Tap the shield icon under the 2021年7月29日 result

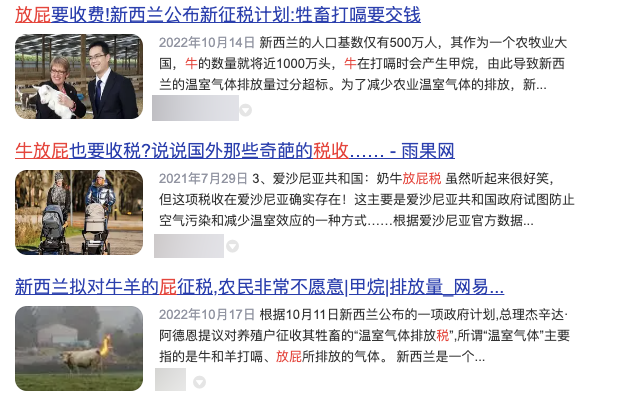[232, 246]
